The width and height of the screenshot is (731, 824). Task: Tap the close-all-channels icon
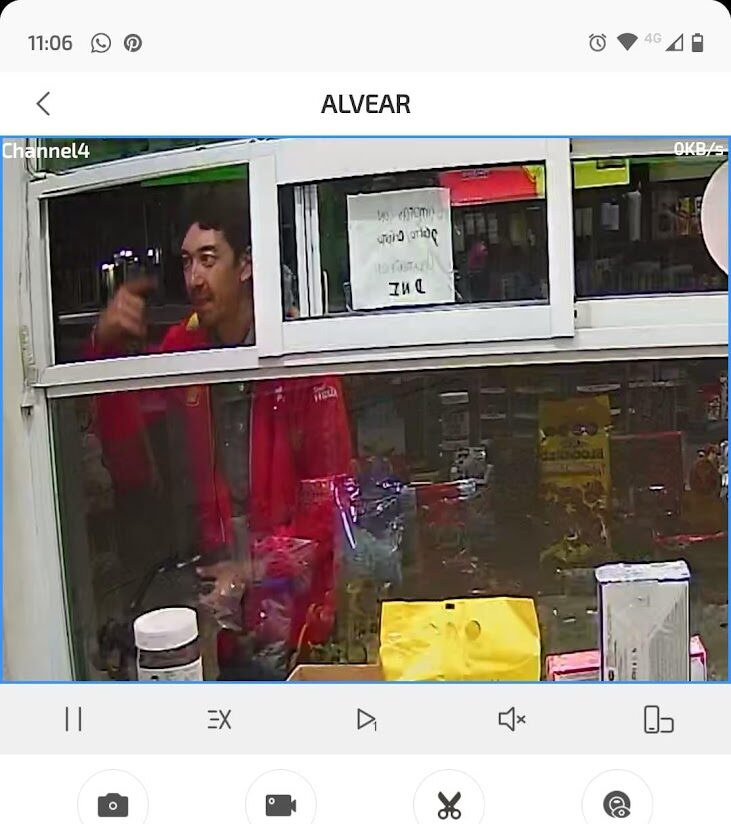tap(219, 719)
